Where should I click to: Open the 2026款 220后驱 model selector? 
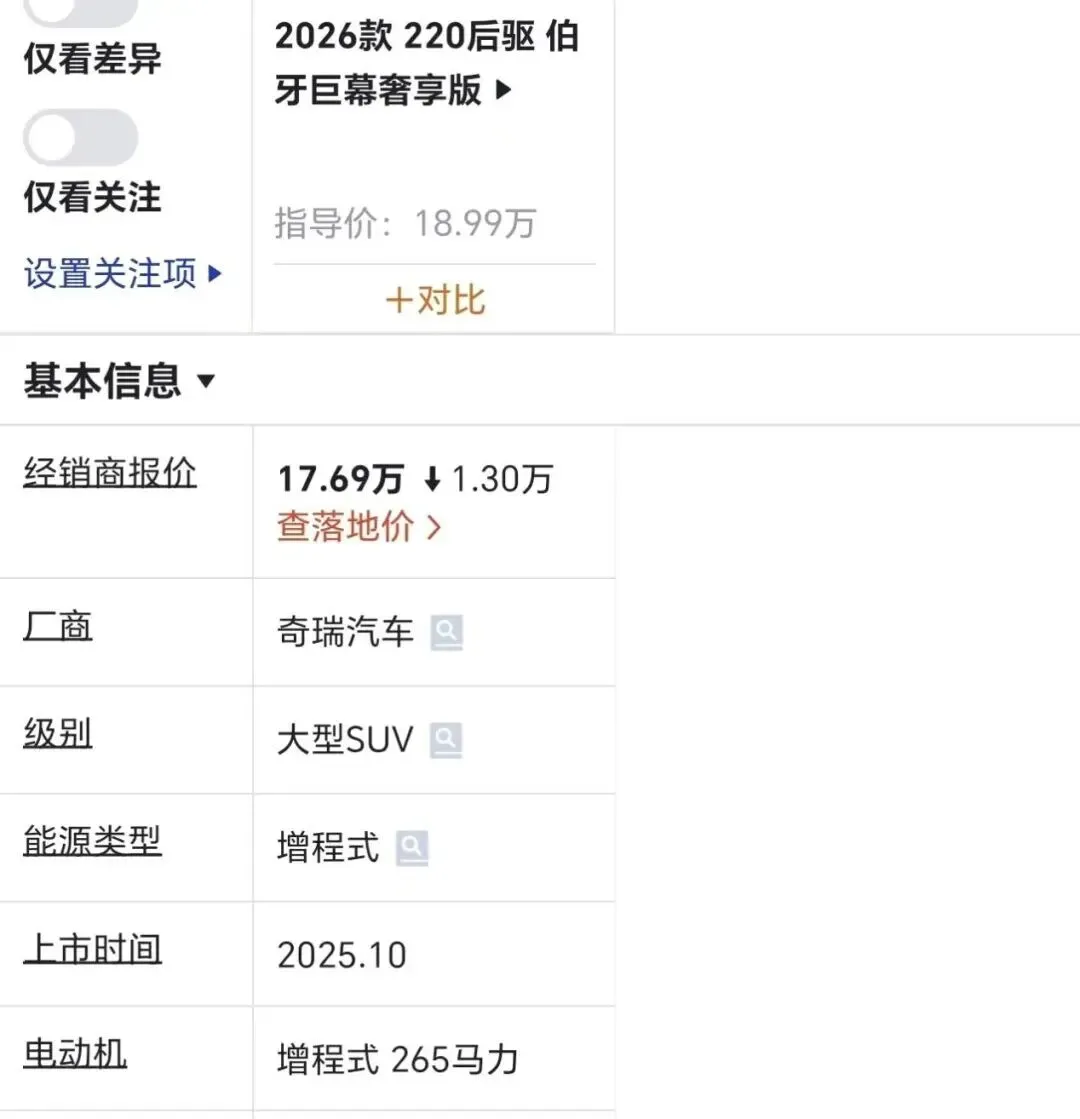click(426, 63)
